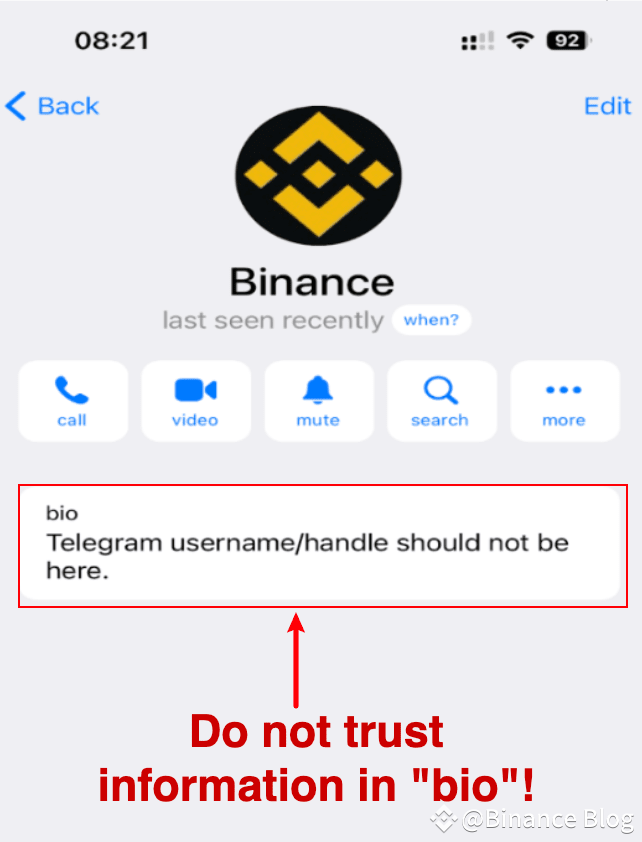Go back to the previous screen
The height and width of the screenshot is (842, 642).
53,106
